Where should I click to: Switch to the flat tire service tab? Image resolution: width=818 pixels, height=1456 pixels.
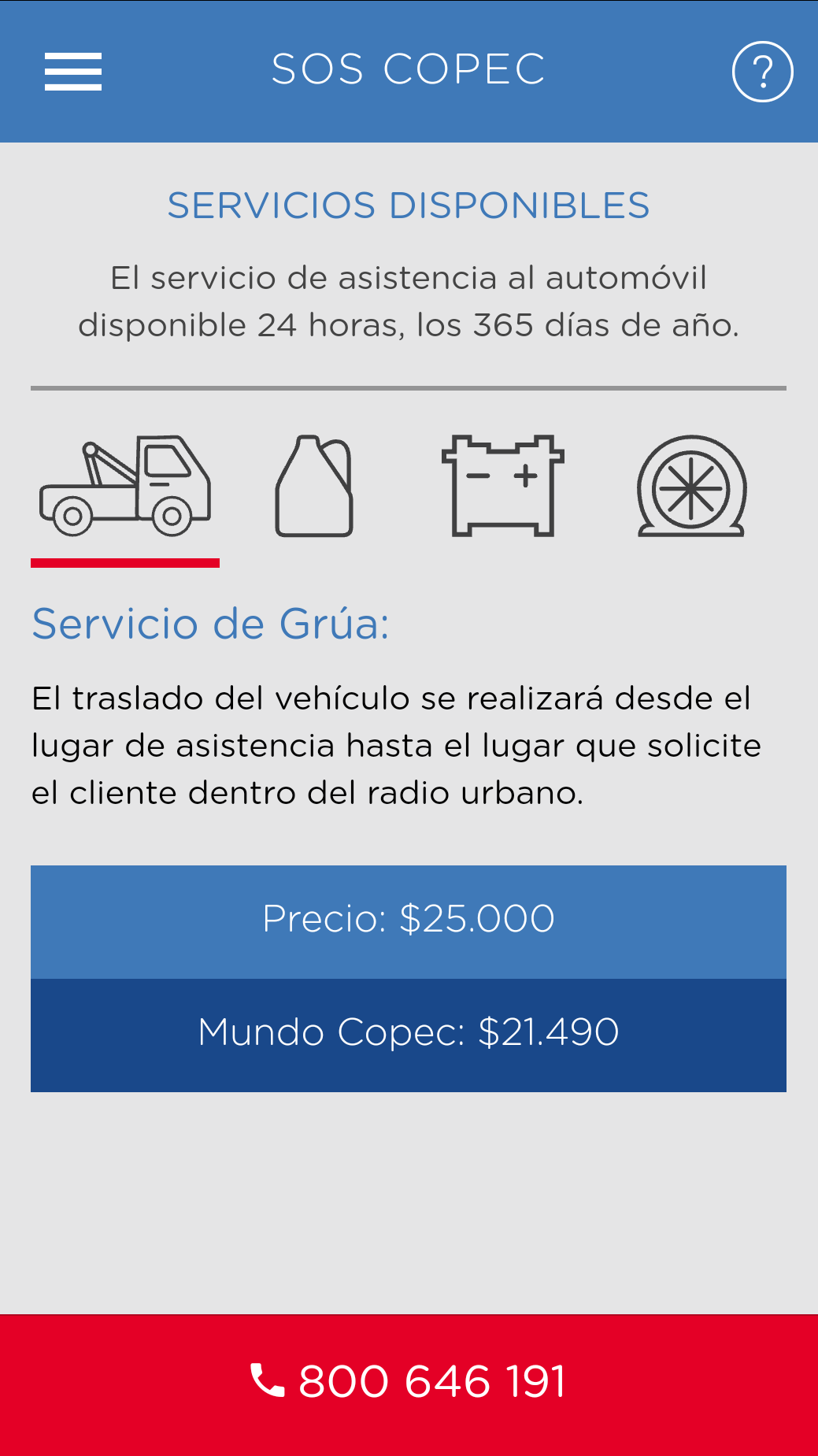click(x=691, y=487)
